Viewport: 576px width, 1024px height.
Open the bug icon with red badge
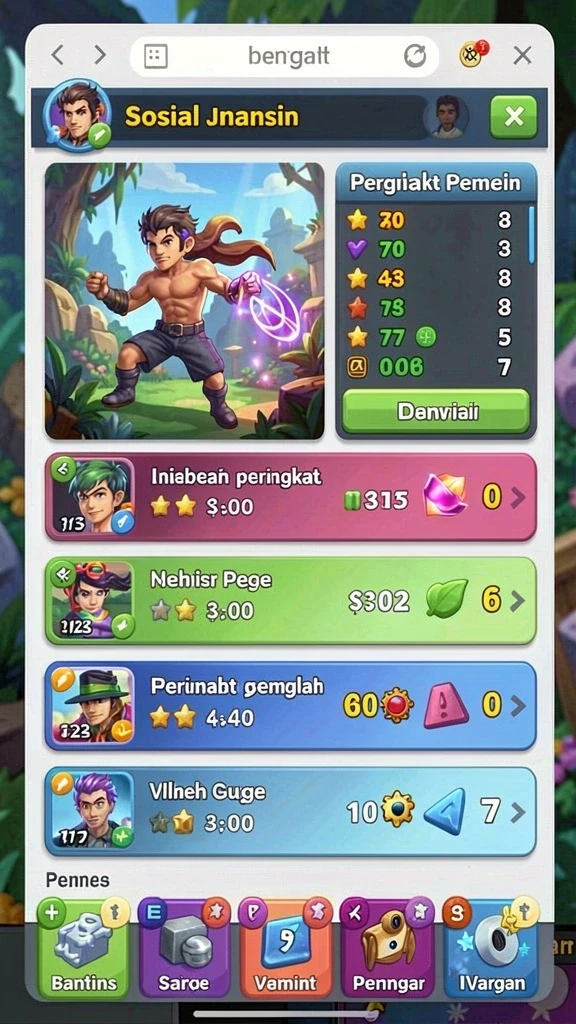click(473, 55)
